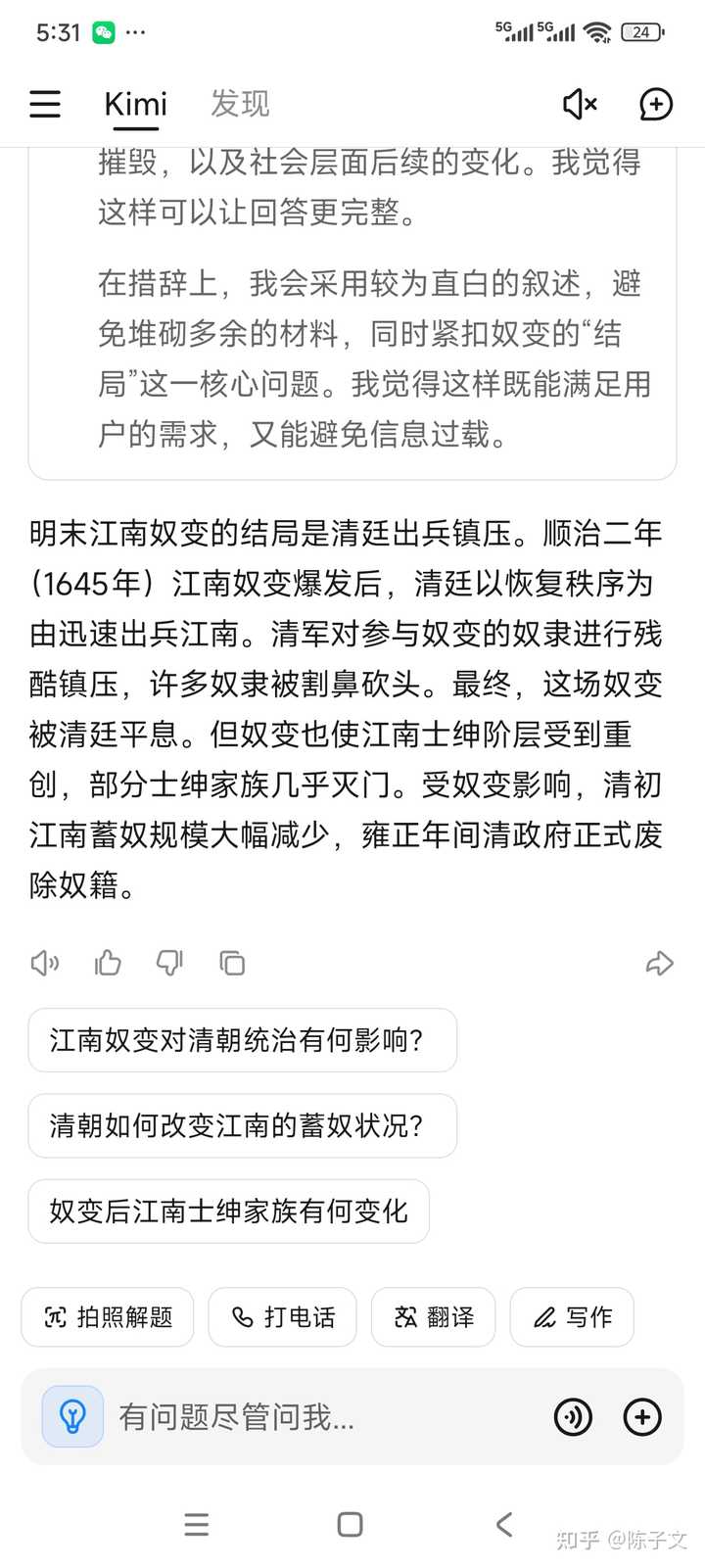Open 拍照解题 photo solver
The width and height of the screenshot is (705, 1568).
coord(108,1317)
